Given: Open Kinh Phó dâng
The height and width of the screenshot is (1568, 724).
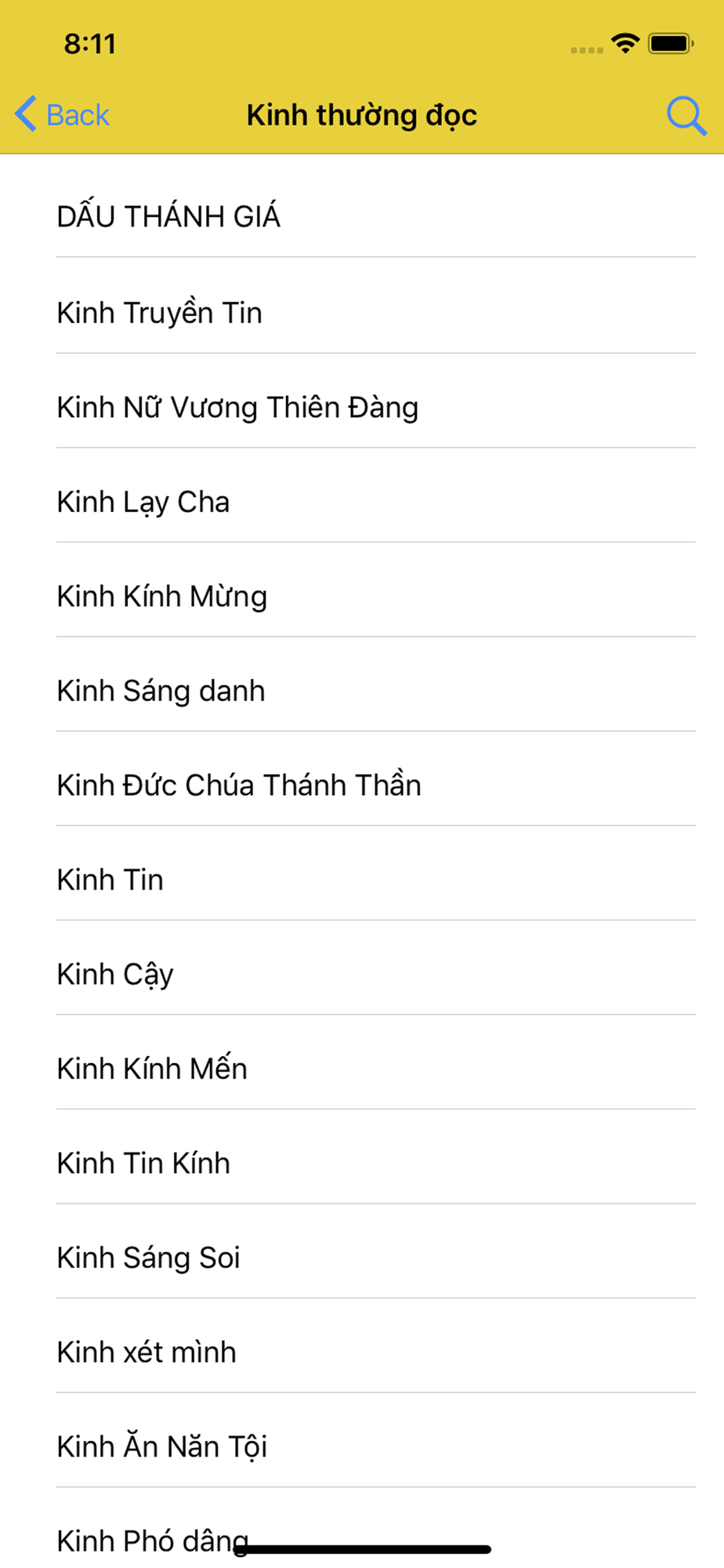Looking at the screenshot, I should [x=362, y=1528].
